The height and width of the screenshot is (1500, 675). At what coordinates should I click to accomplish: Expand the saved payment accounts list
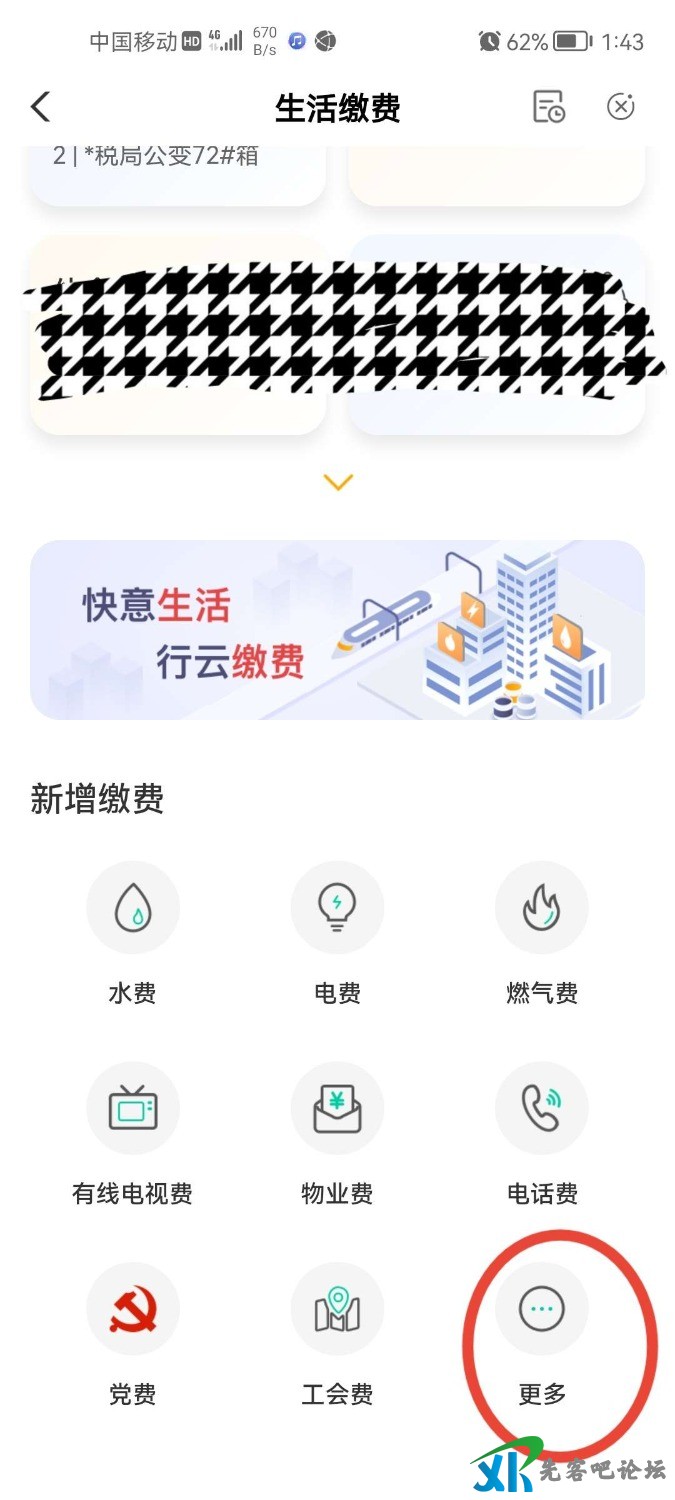pos(338,483)
